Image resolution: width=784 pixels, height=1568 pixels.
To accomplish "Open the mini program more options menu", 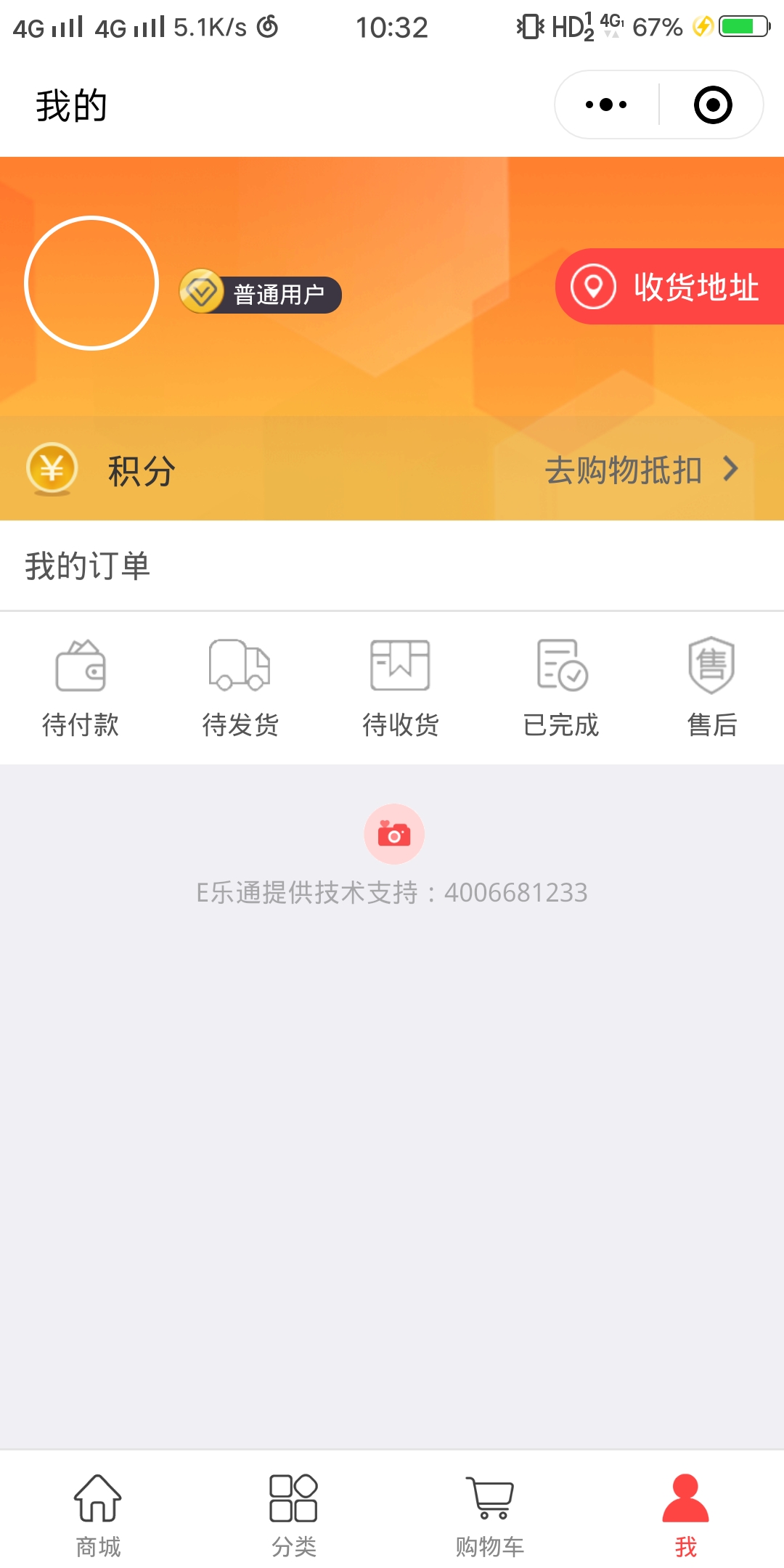I will coord(606,105).
